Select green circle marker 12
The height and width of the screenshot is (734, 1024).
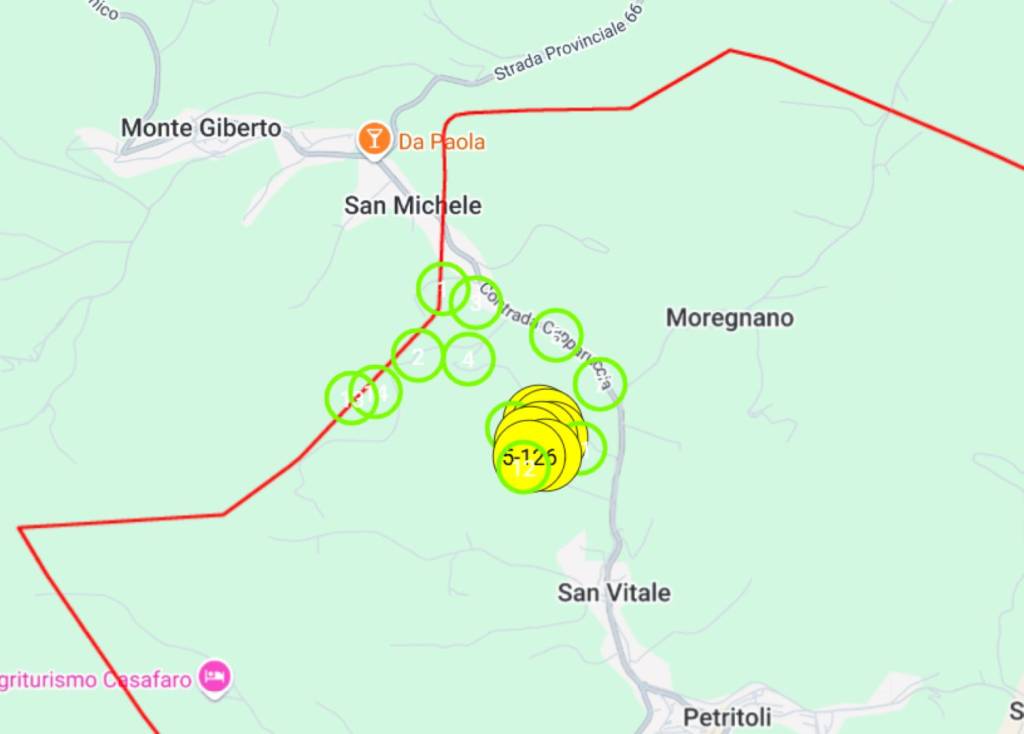coord(522,468)
